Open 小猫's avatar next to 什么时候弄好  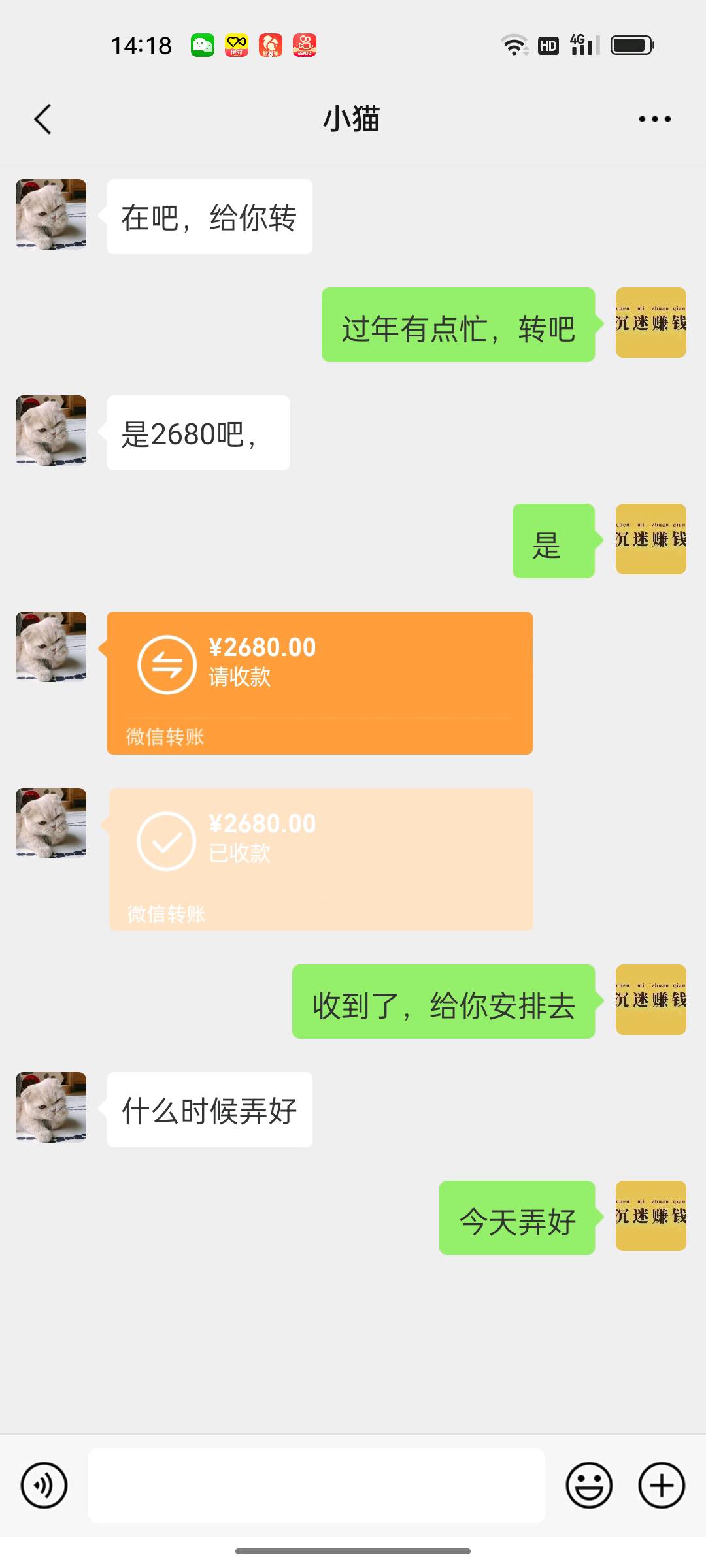click(x=51, y=1107)
